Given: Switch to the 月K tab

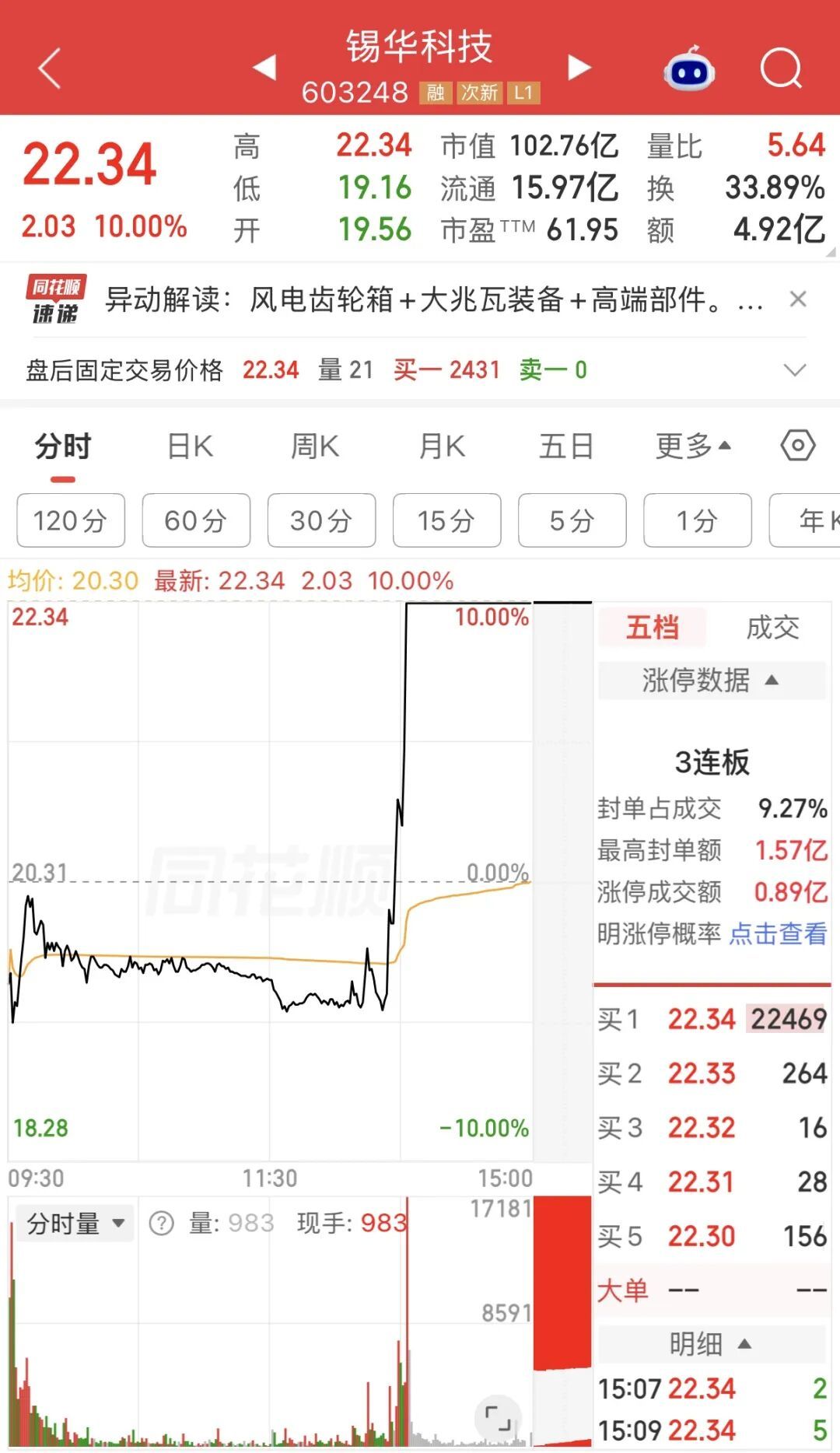Looking at the screenshot, I should [x=442, y=446].
